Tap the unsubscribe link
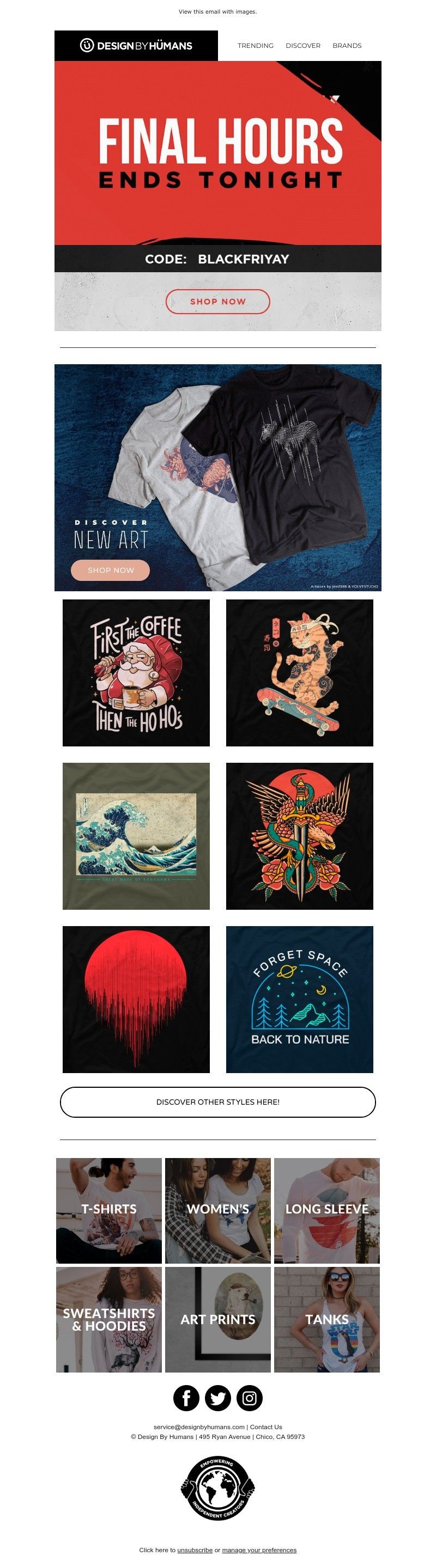Screen dimensions: 436x1568 pyautogui.click(x=195, y=1549)
